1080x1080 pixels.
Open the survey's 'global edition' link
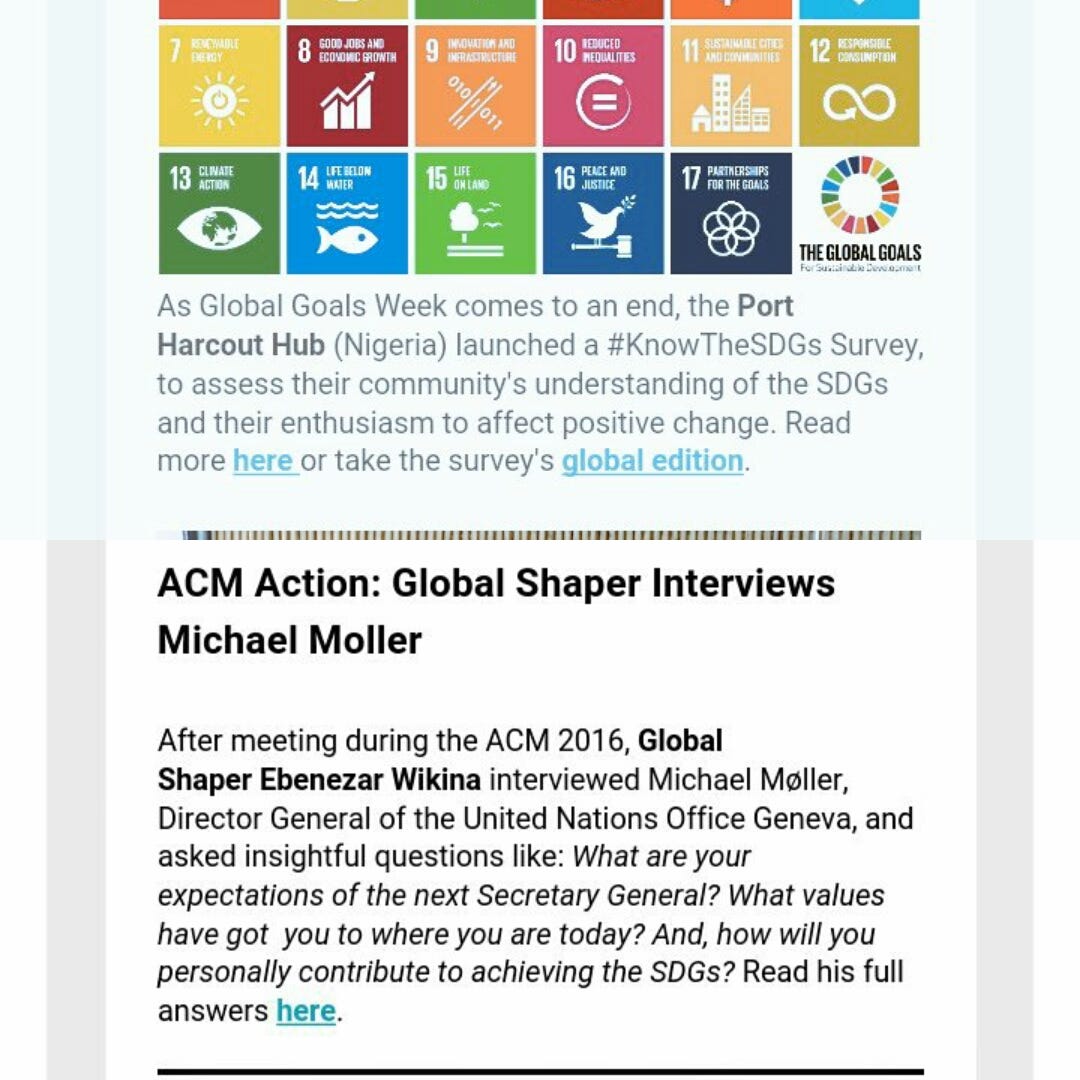(652, 461)
